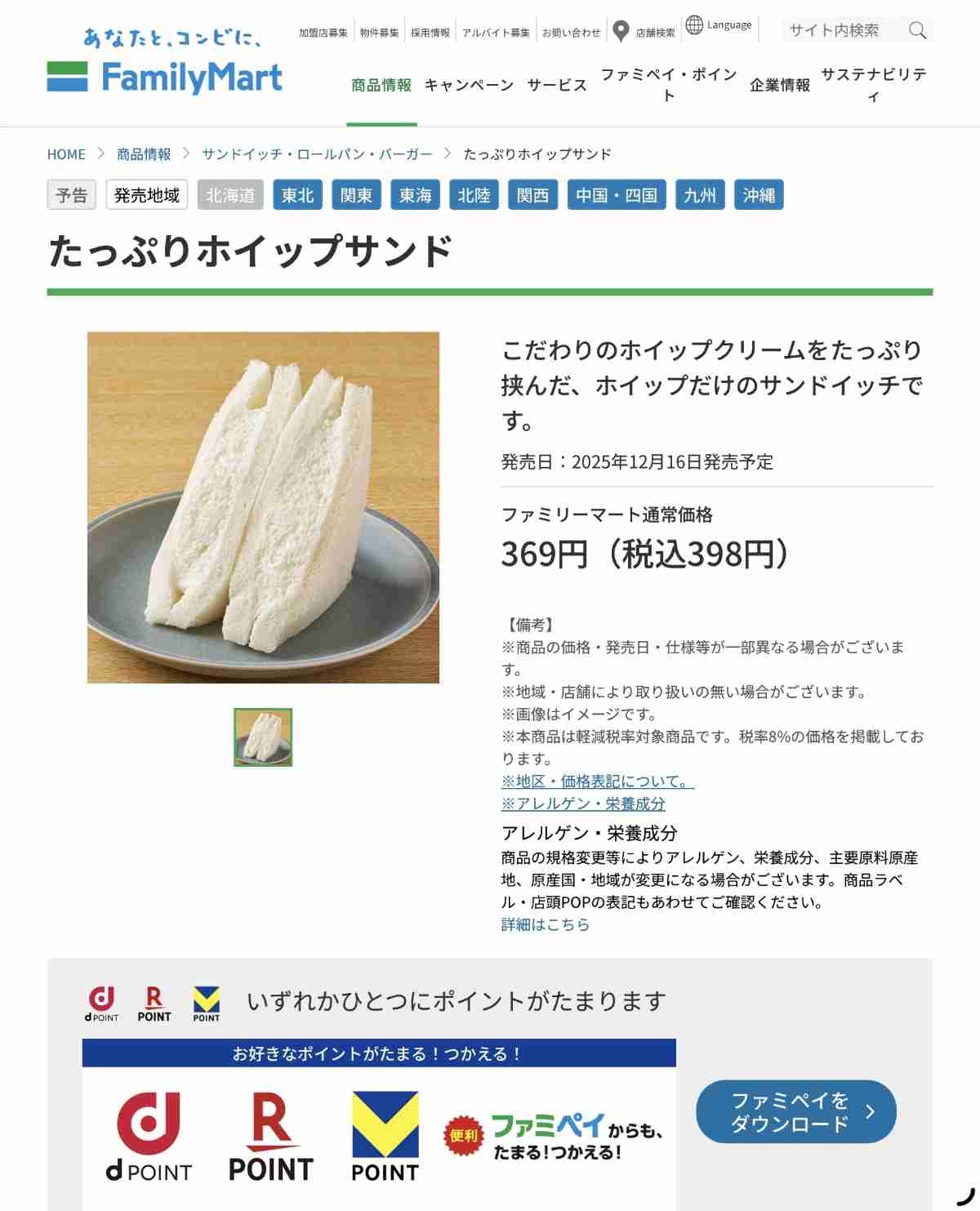The height and width of the screenshot is (1211, 980).
Task: Open the Language selector
Action: [x=719, y=25]
